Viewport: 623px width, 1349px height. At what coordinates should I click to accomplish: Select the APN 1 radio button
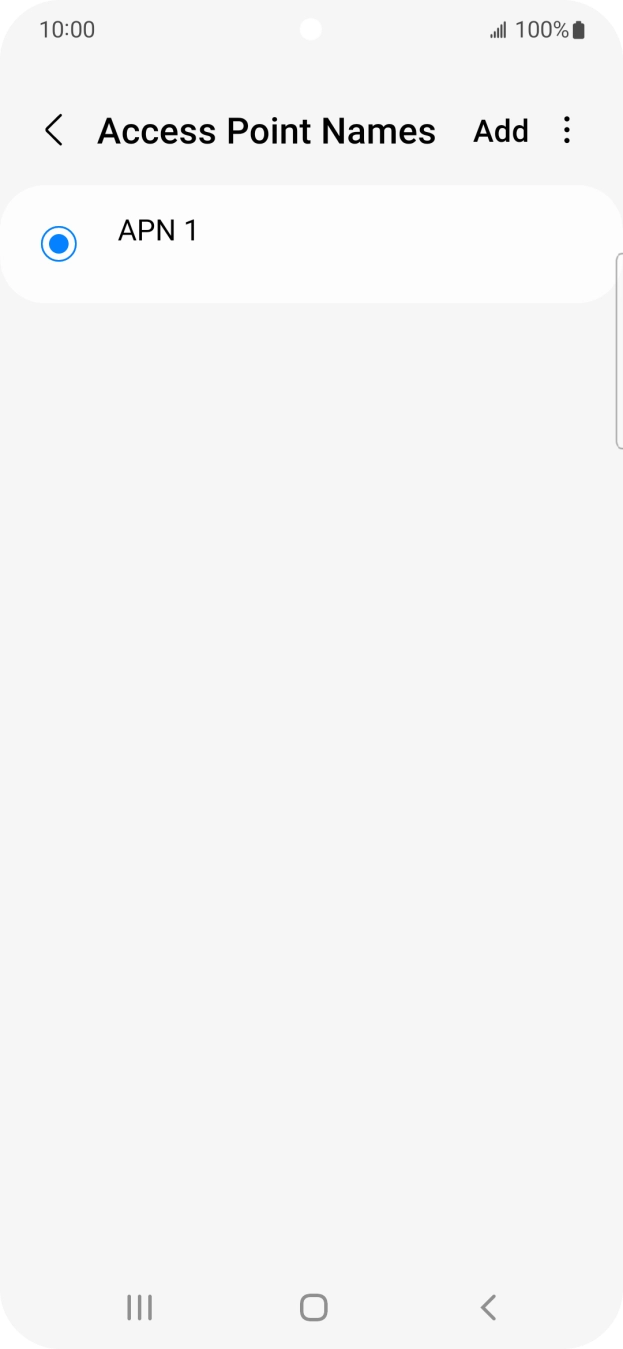point(59,244)
